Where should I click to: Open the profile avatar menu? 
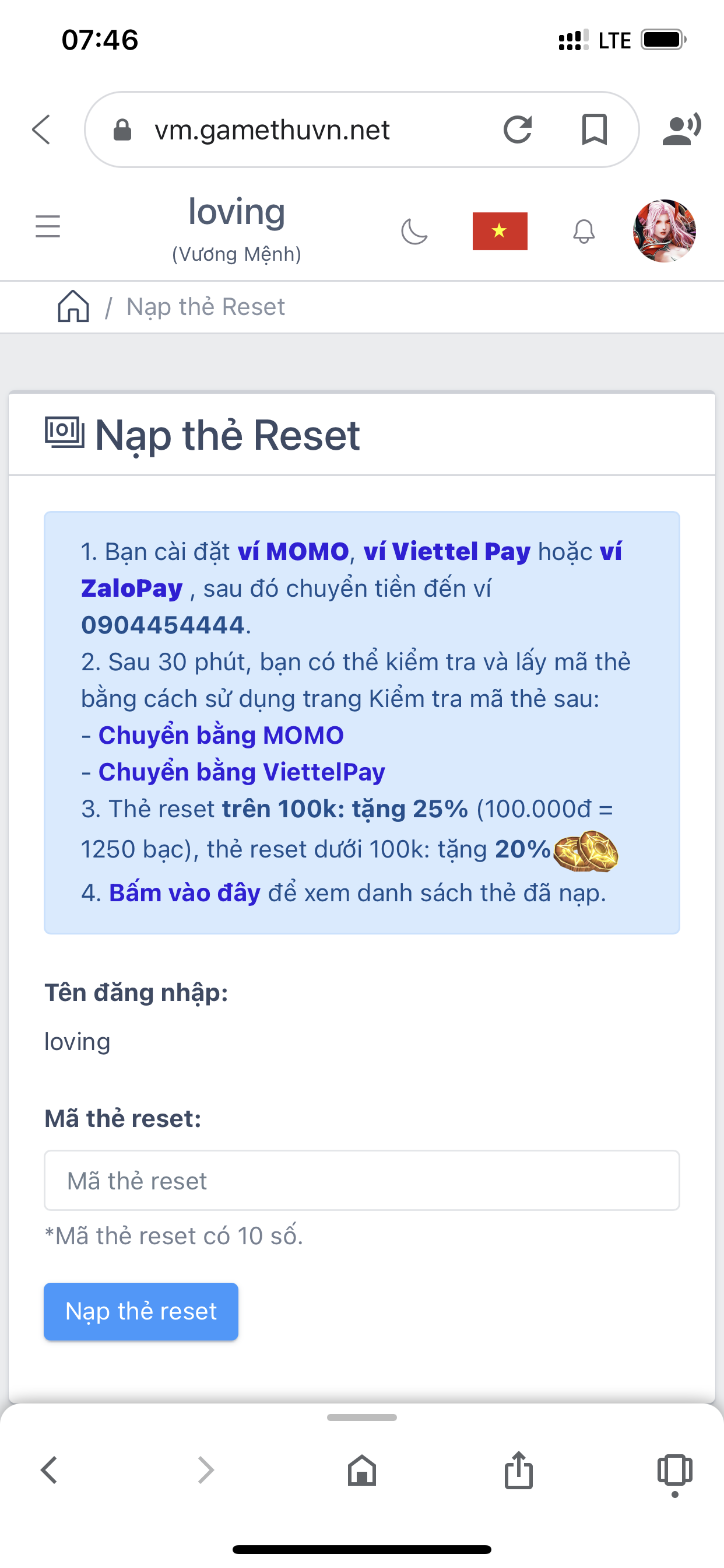pos(665,232)
